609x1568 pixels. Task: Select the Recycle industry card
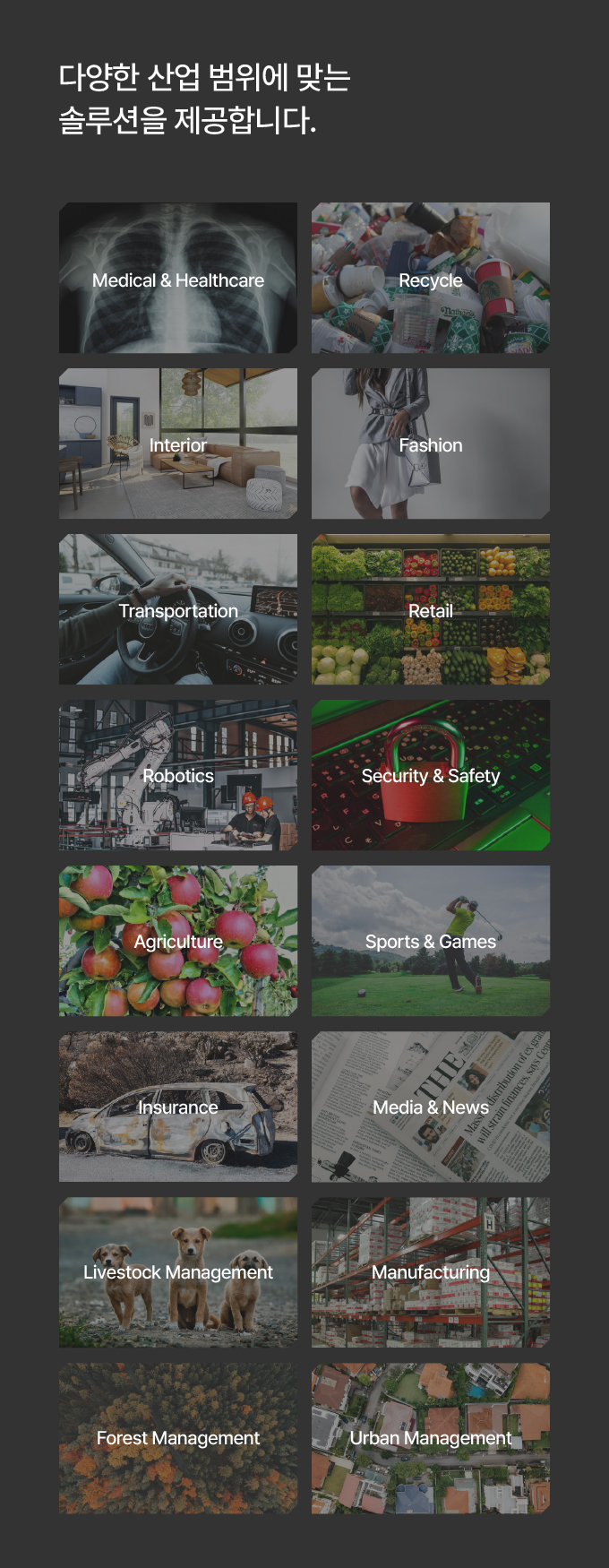tap(431, 278)
